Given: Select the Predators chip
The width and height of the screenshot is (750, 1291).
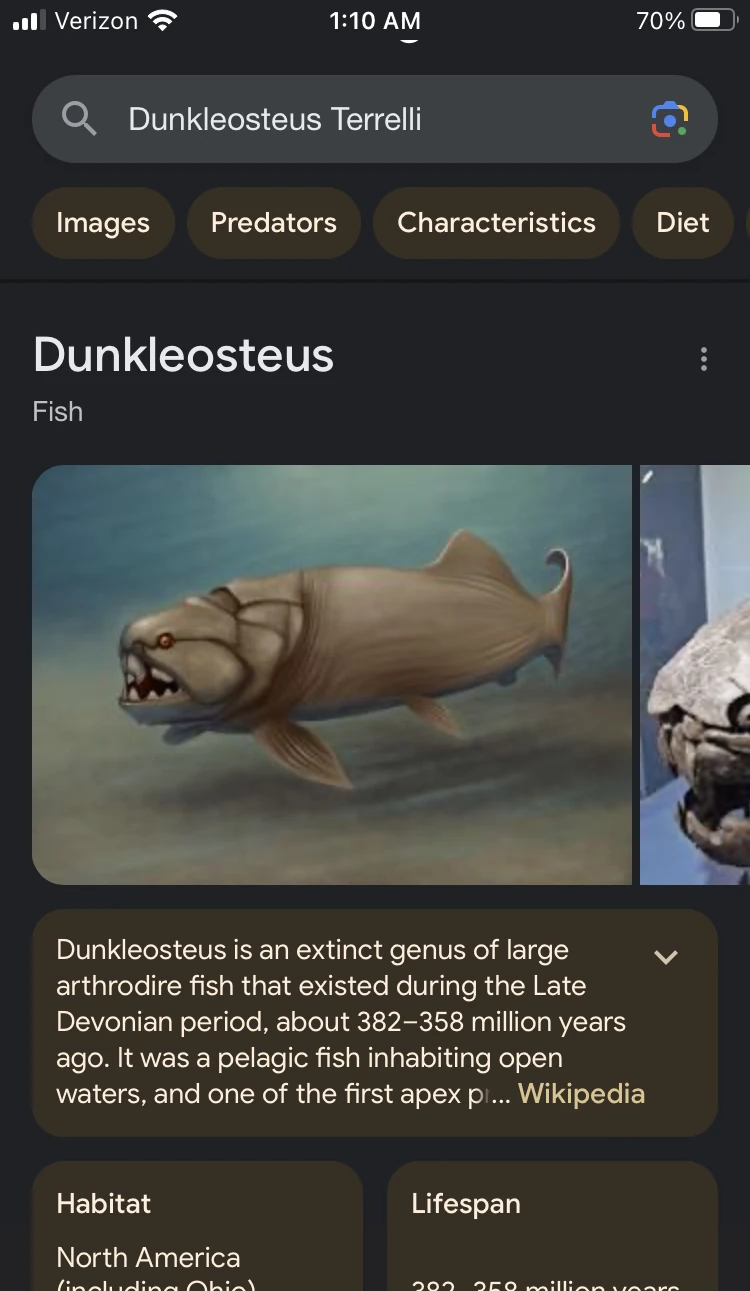Looking at the screenshot, I should click(274, 223).
